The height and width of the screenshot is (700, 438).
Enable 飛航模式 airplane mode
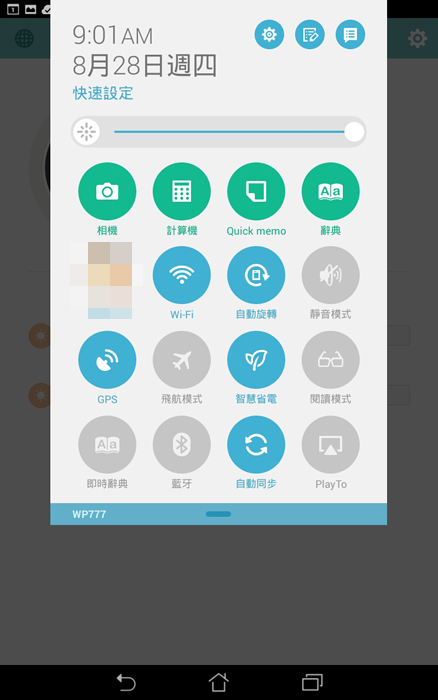click(182, 360)
